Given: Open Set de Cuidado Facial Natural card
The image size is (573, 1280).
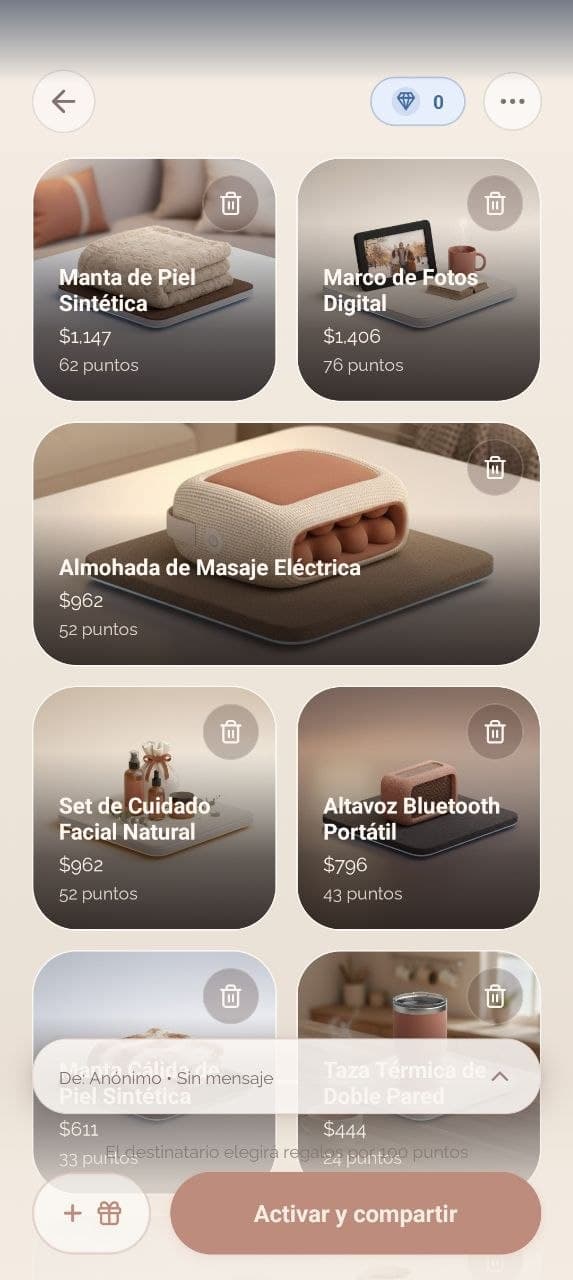Looking at the screenshot, I should [x=154, y=808].
